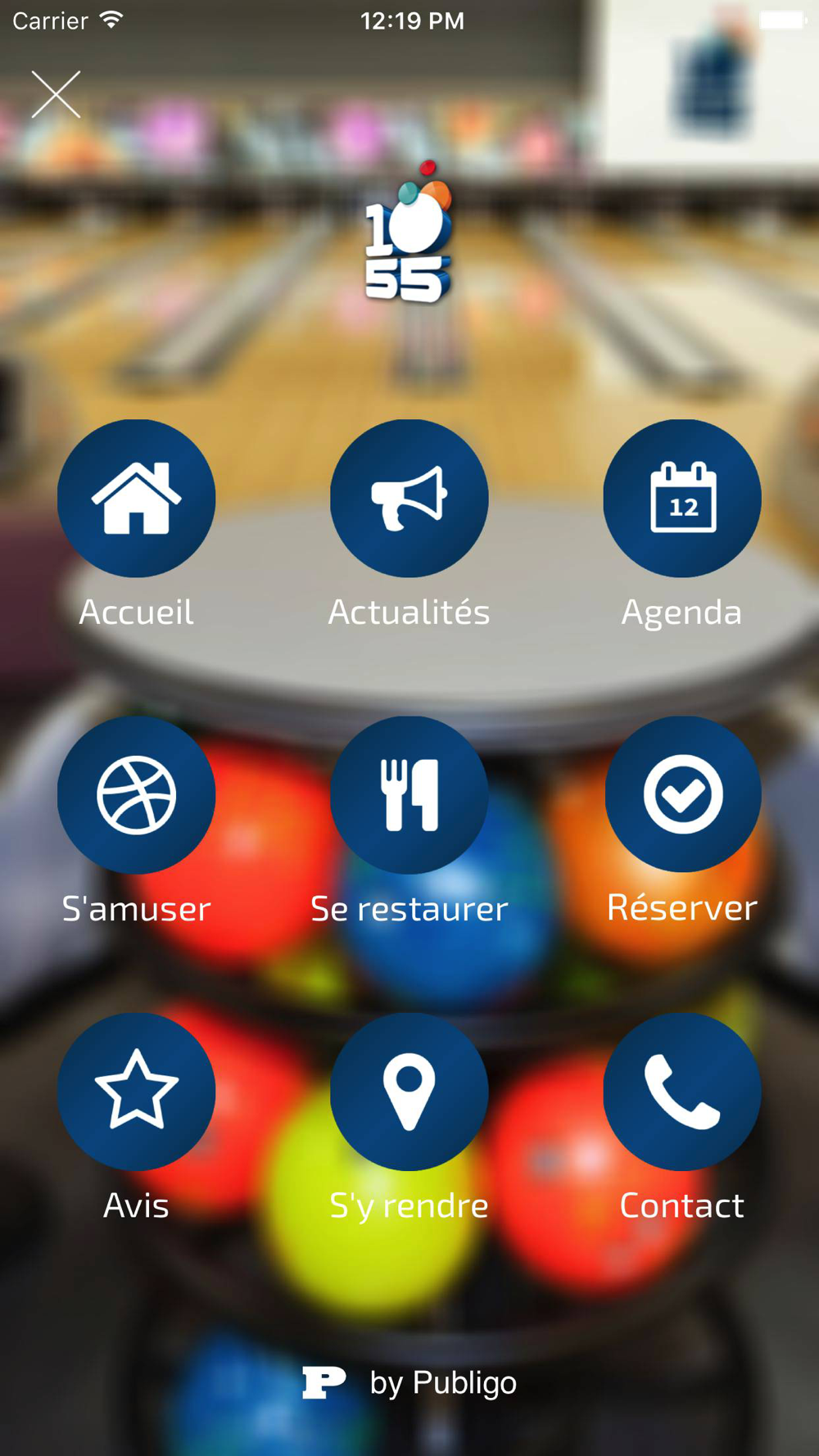
Task: Open S'y rendre directions
Action: tap(409, 1092)
